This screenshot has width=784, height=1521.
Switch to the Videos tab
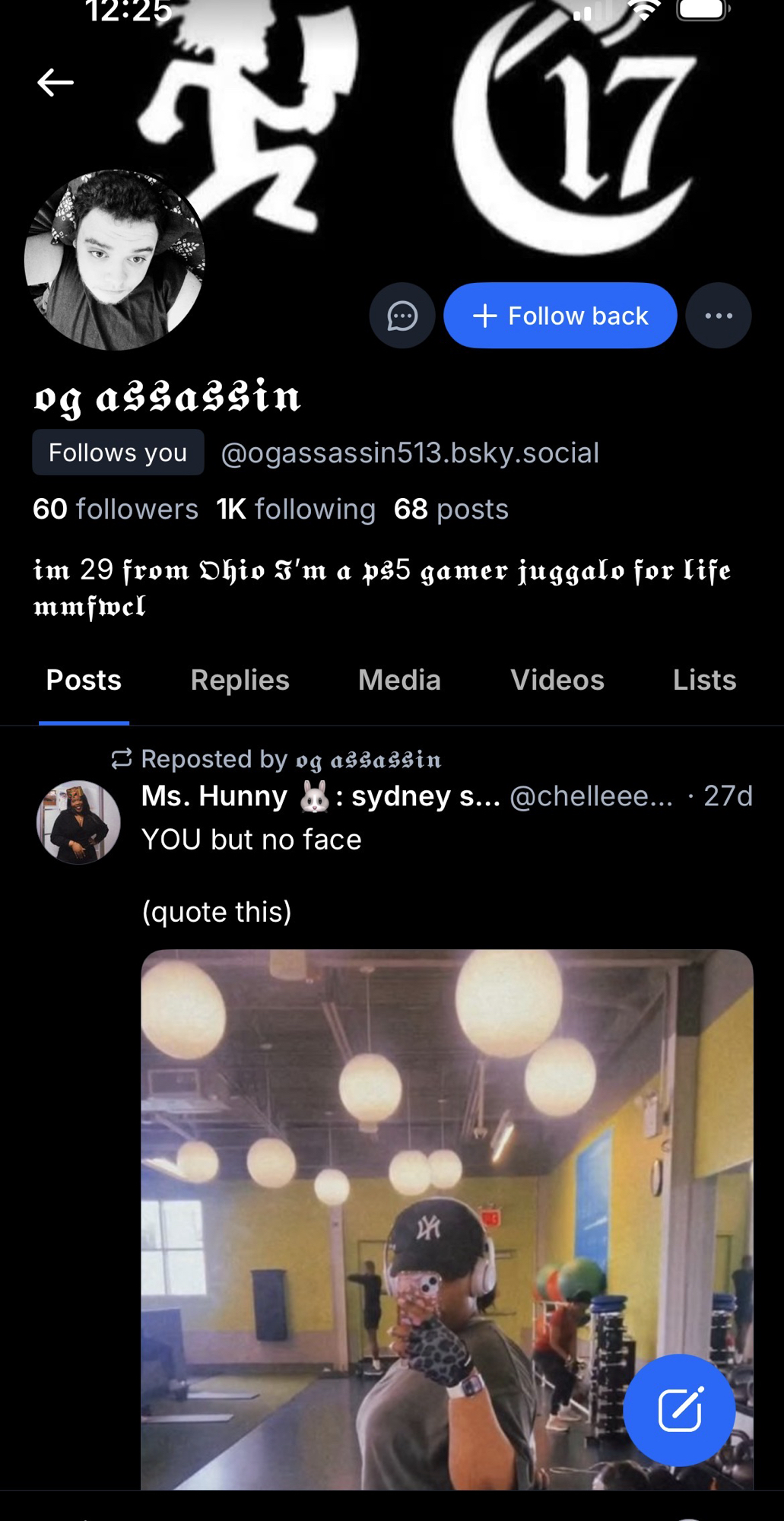click(557, 680)
